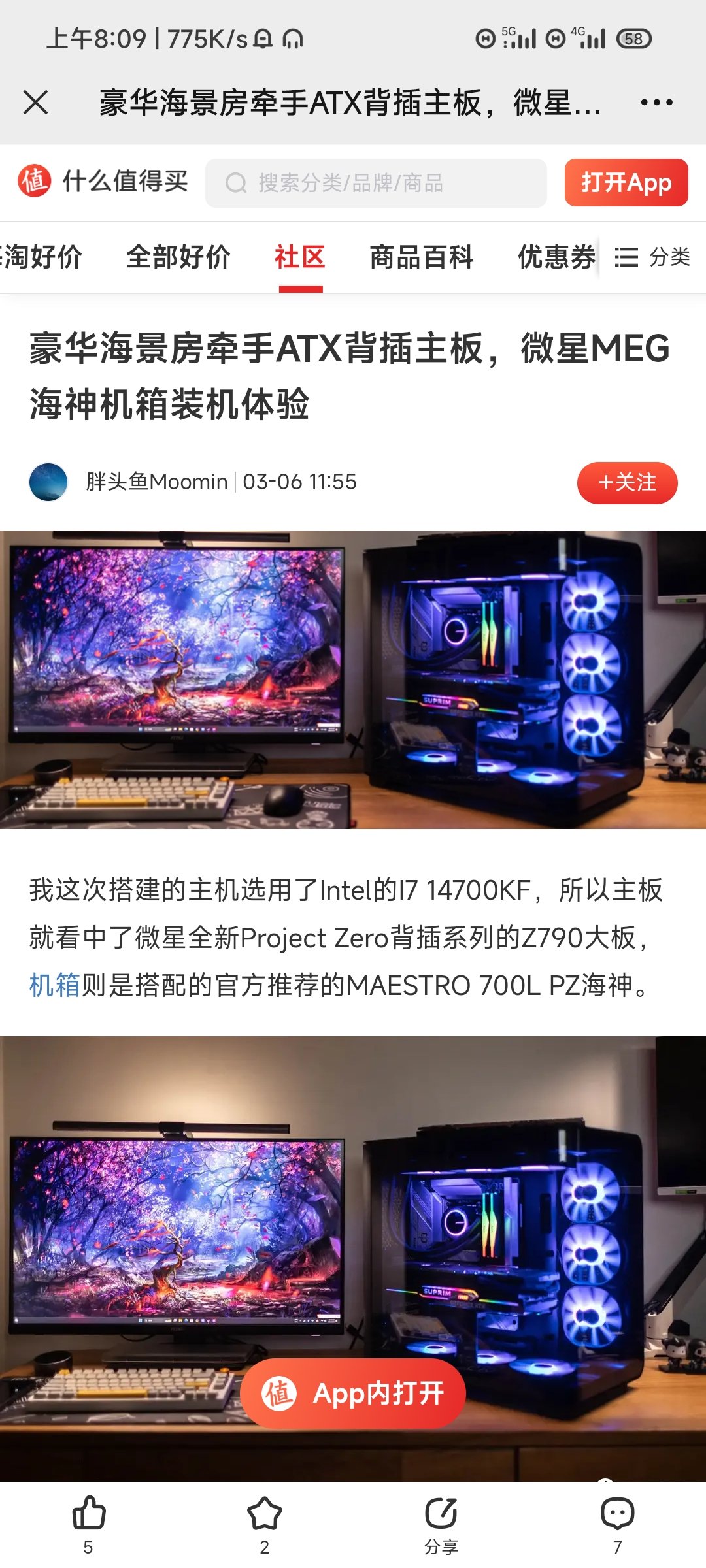Follow author with the +关注 button

(x=626, y=483)
